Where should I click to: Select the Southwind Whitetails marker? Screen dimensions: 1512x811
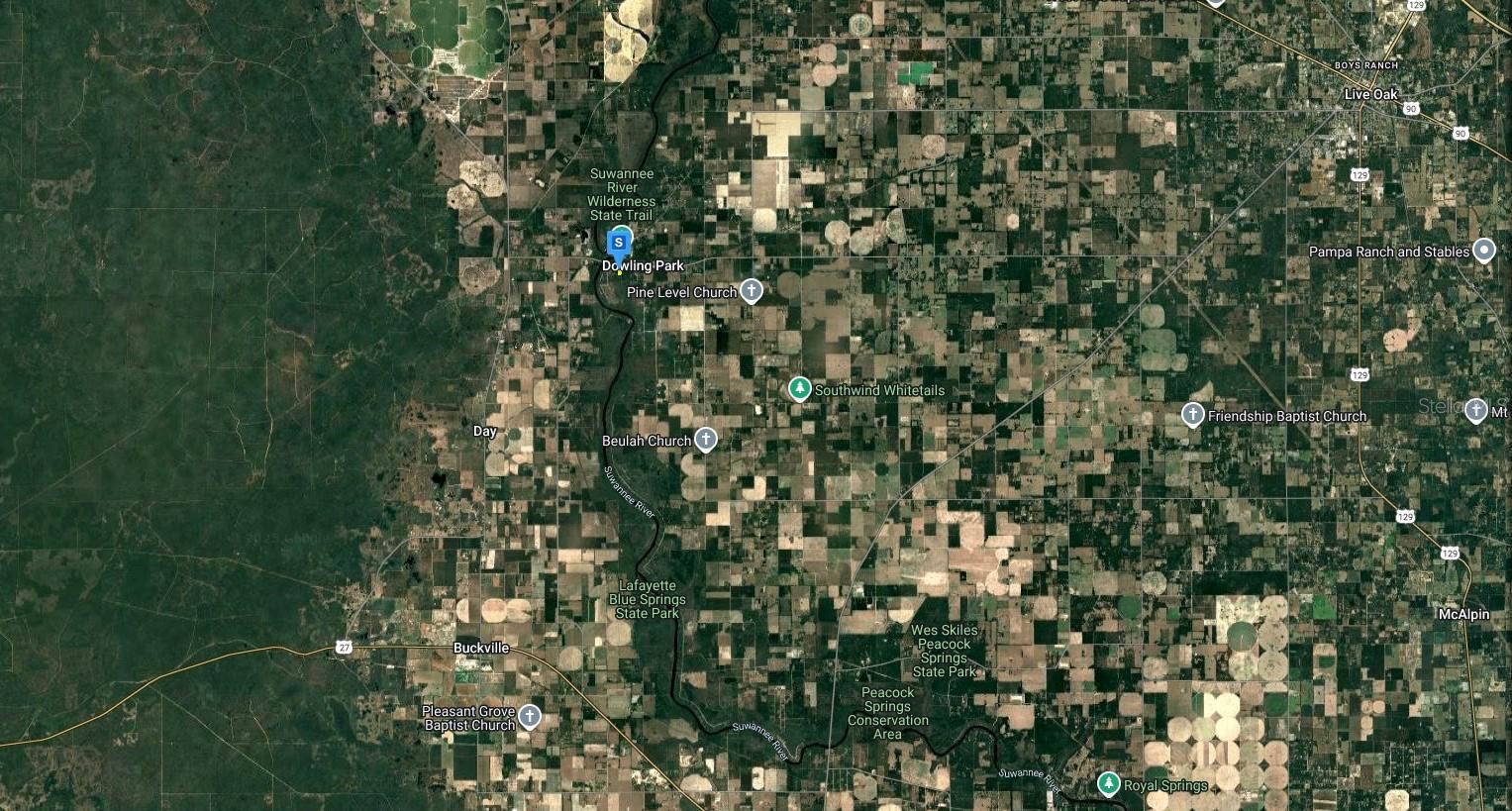pyautogui.click(x=799, y=389)
